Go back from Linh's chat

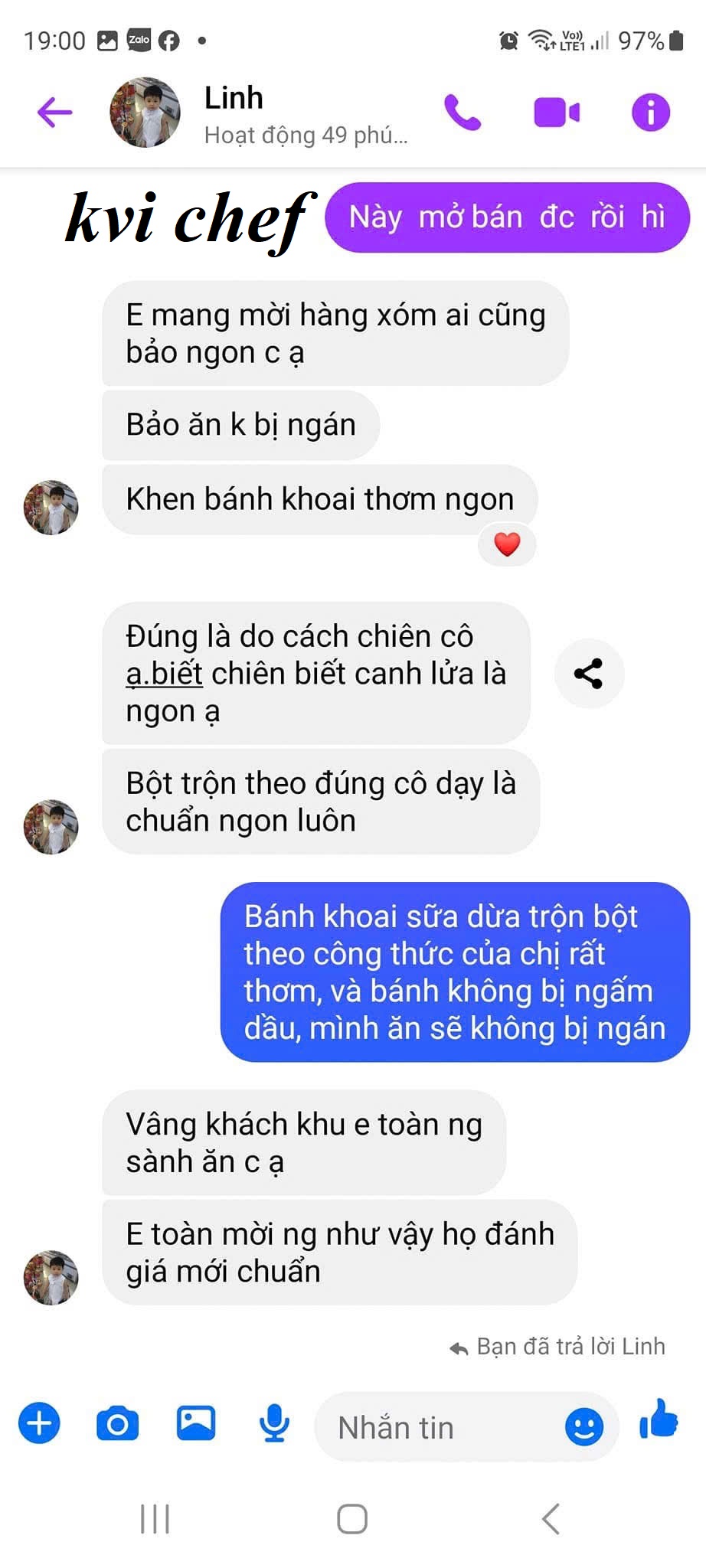point(54,113)
